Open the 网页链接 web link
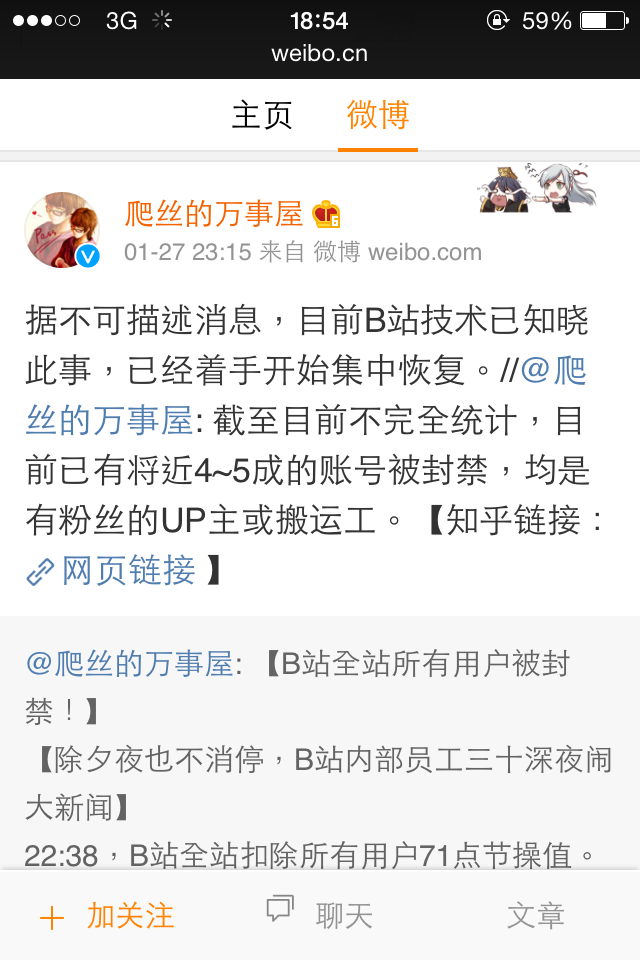640x960 pixels. tap(111, 571)
